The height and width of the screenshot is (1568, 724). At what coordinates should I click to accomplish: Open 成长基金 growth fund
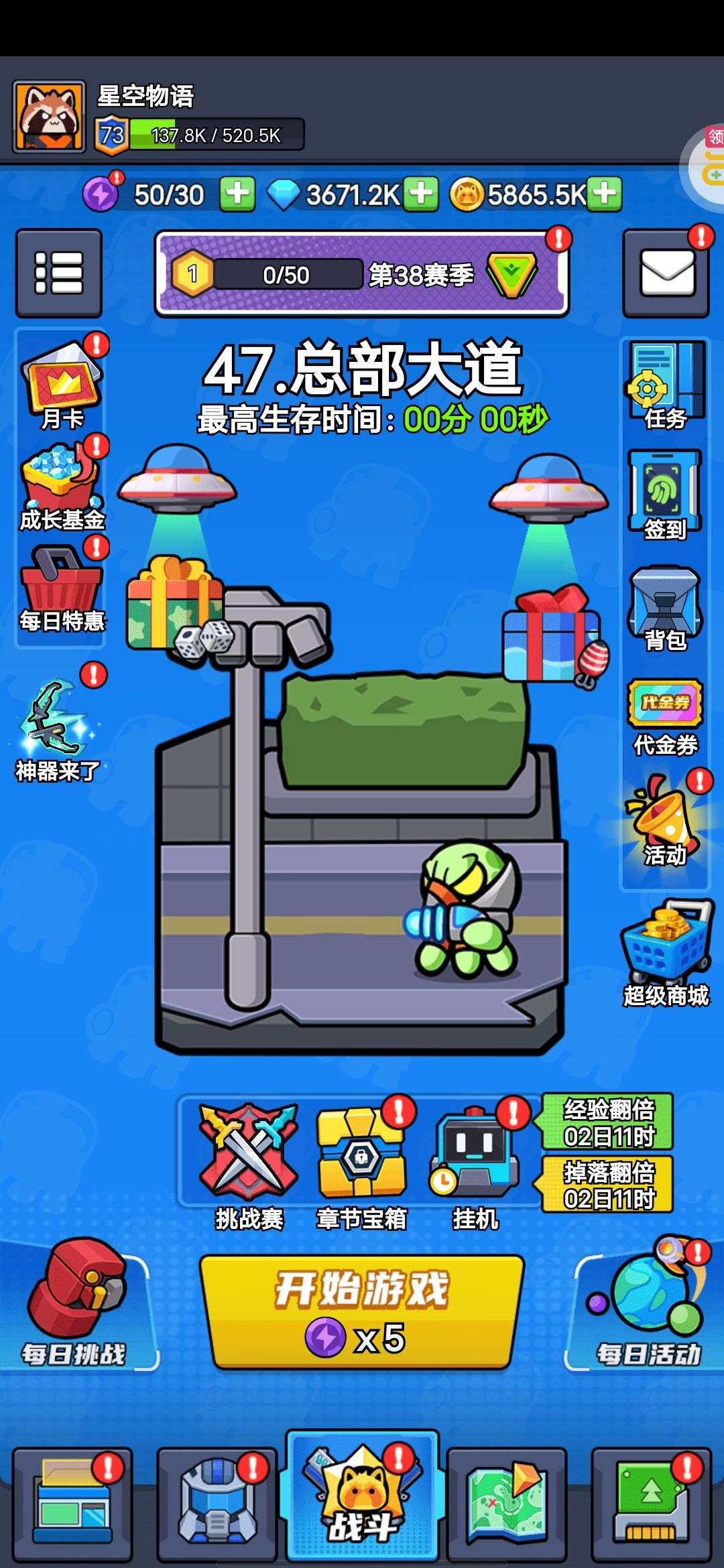pyautogui.click(x=62, y=485)
